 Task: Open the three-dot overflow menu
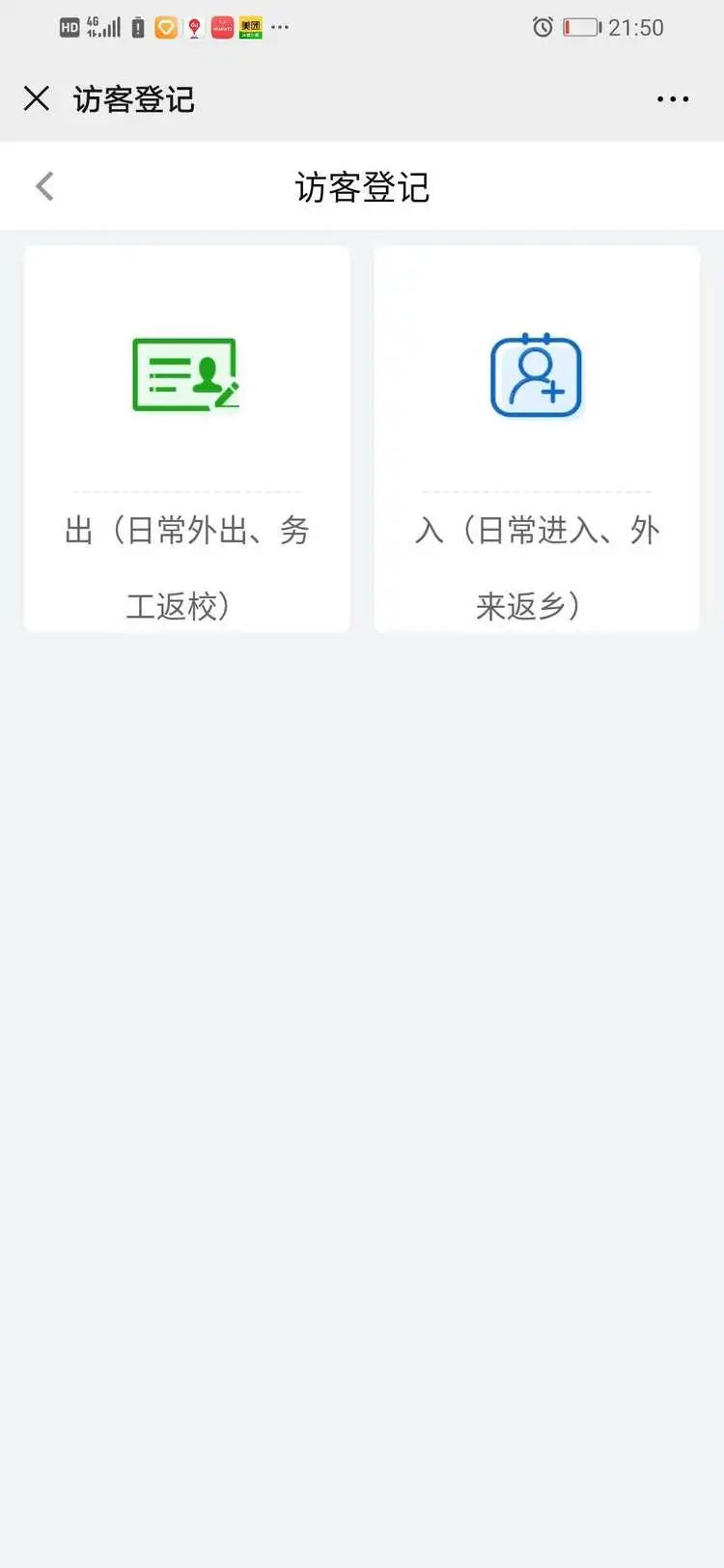[673, 98]
